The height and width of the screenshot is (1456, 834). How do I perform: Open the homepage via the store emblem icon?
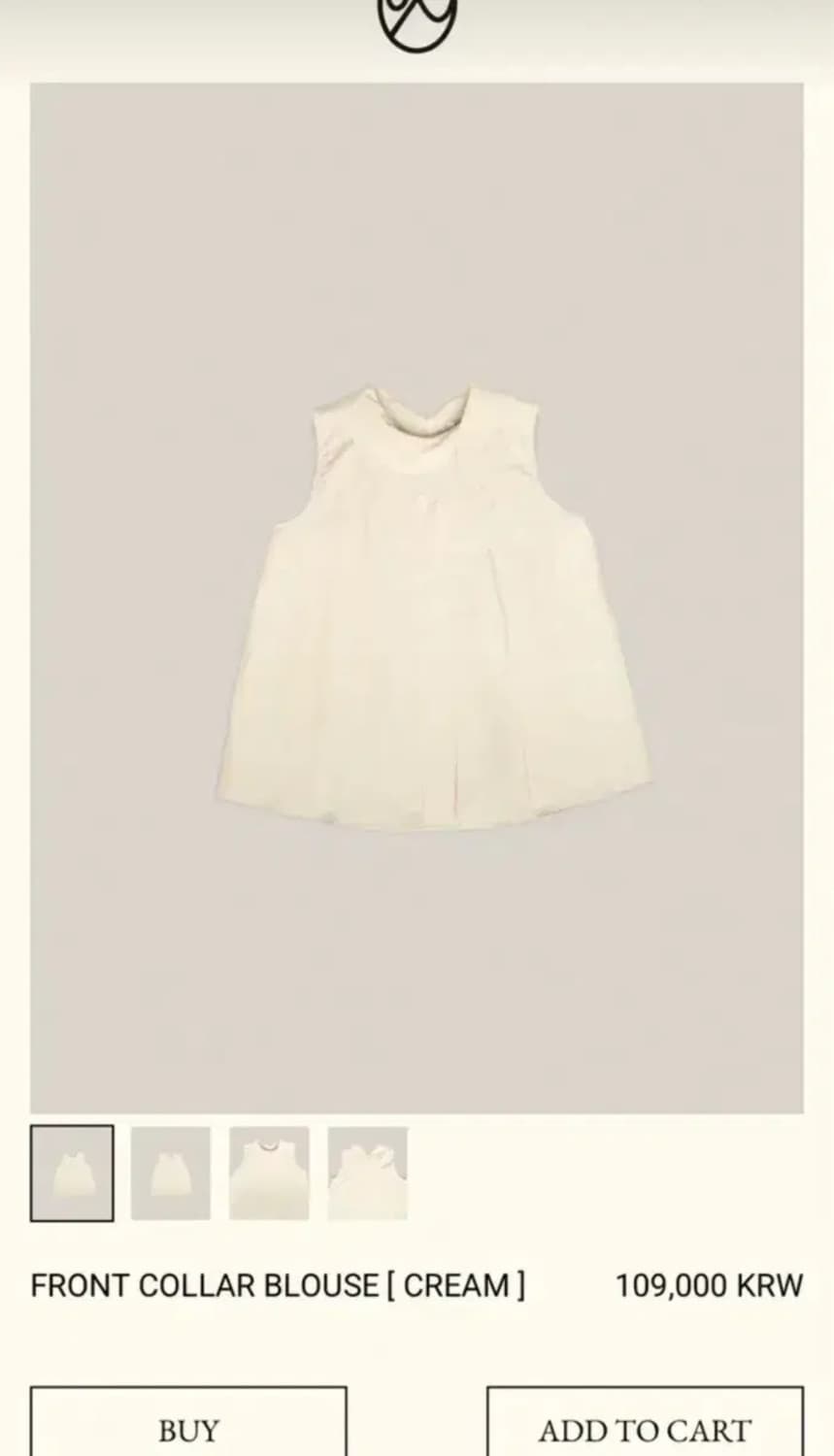coord(417,24)
